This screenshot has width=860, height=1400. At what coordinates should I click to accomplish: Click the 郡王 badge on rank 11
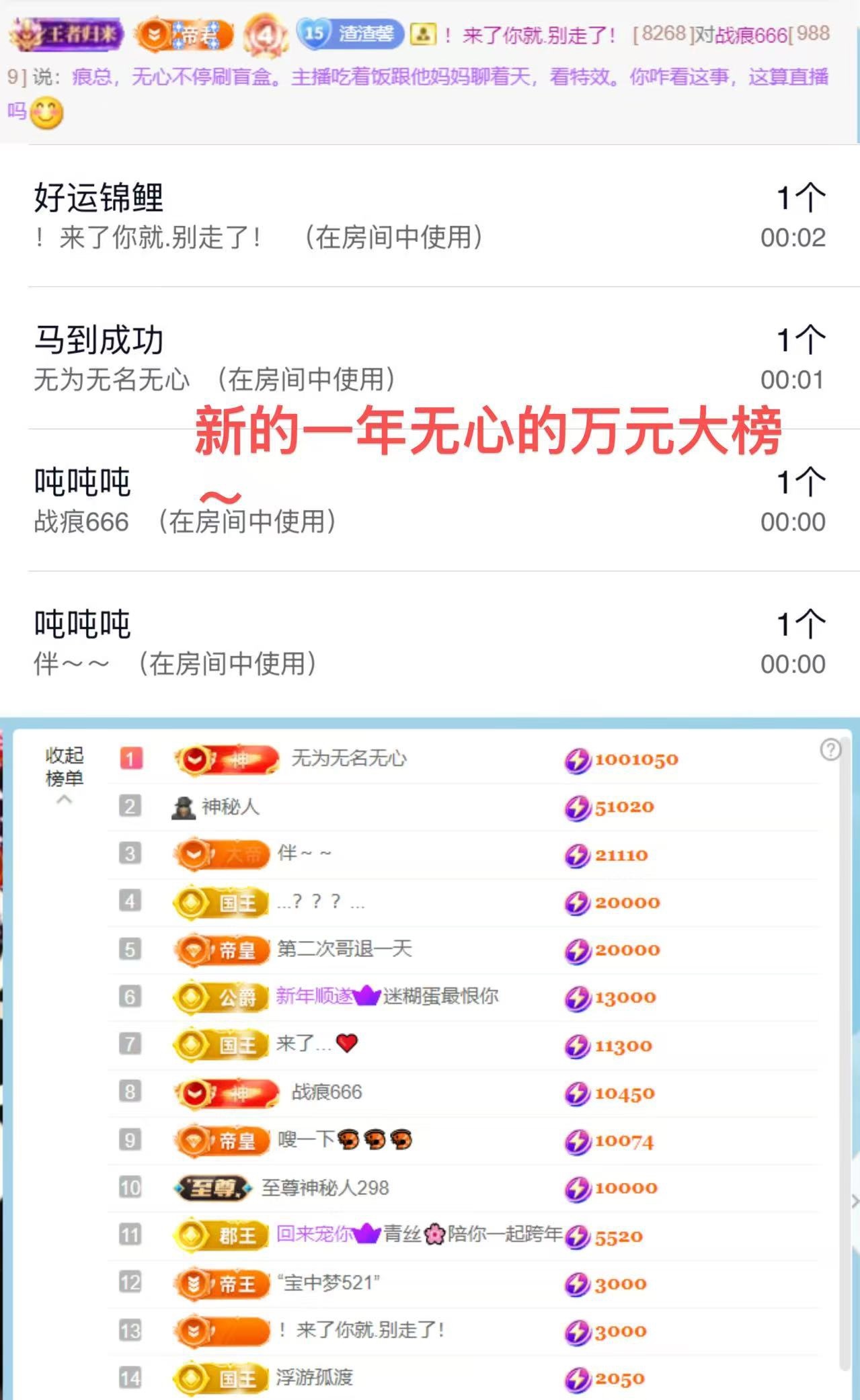click(x=222, y=1235)
